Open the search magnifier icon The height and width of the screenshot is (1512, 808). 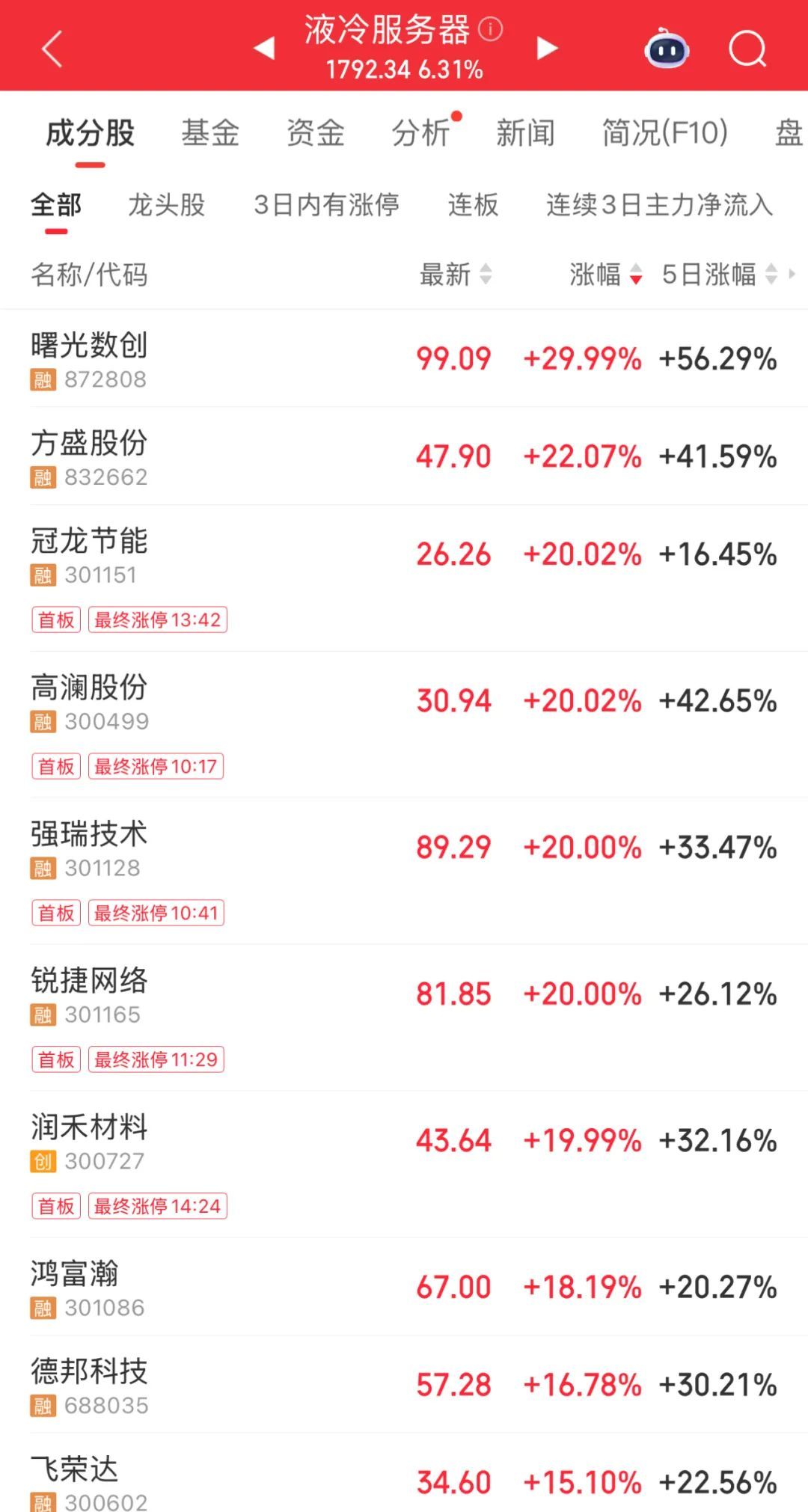point(747,49)
